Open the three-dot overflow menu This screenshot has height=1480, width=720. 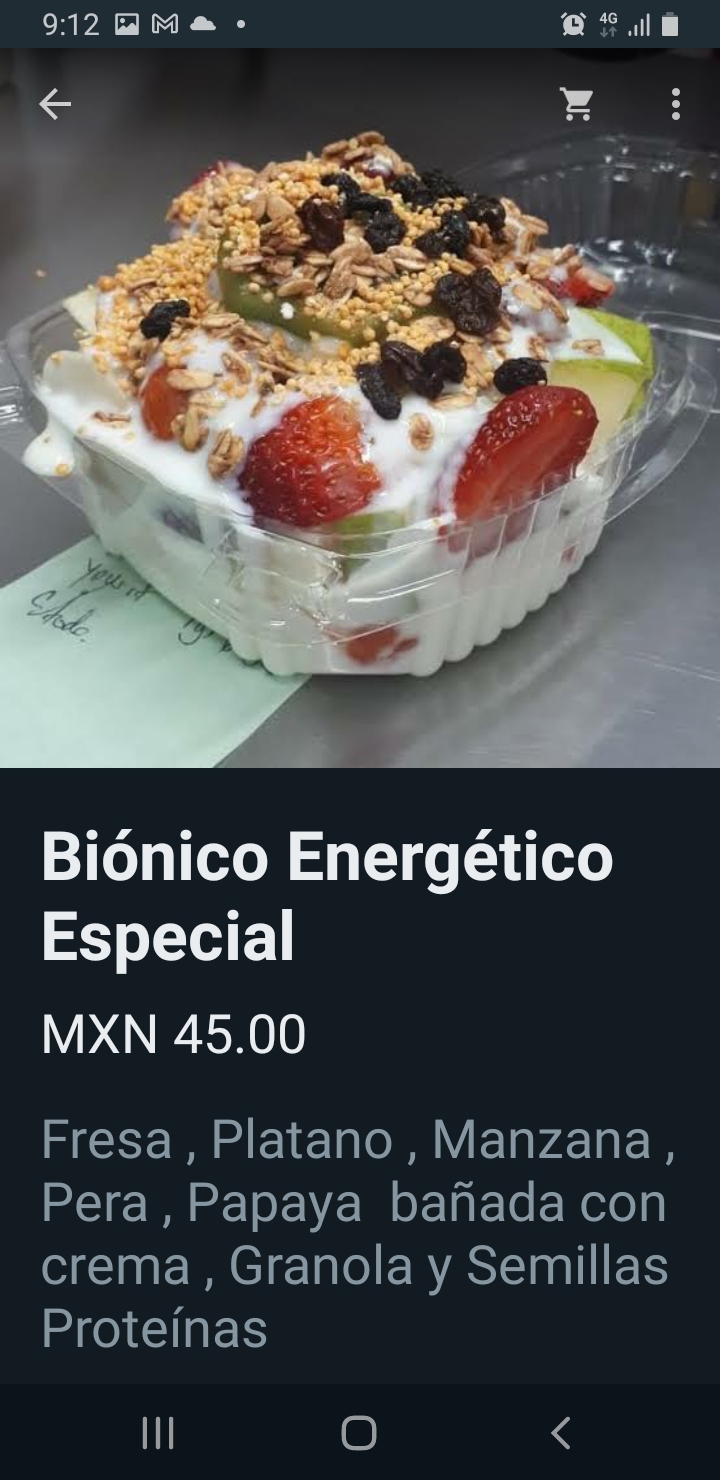pos(676,104)
